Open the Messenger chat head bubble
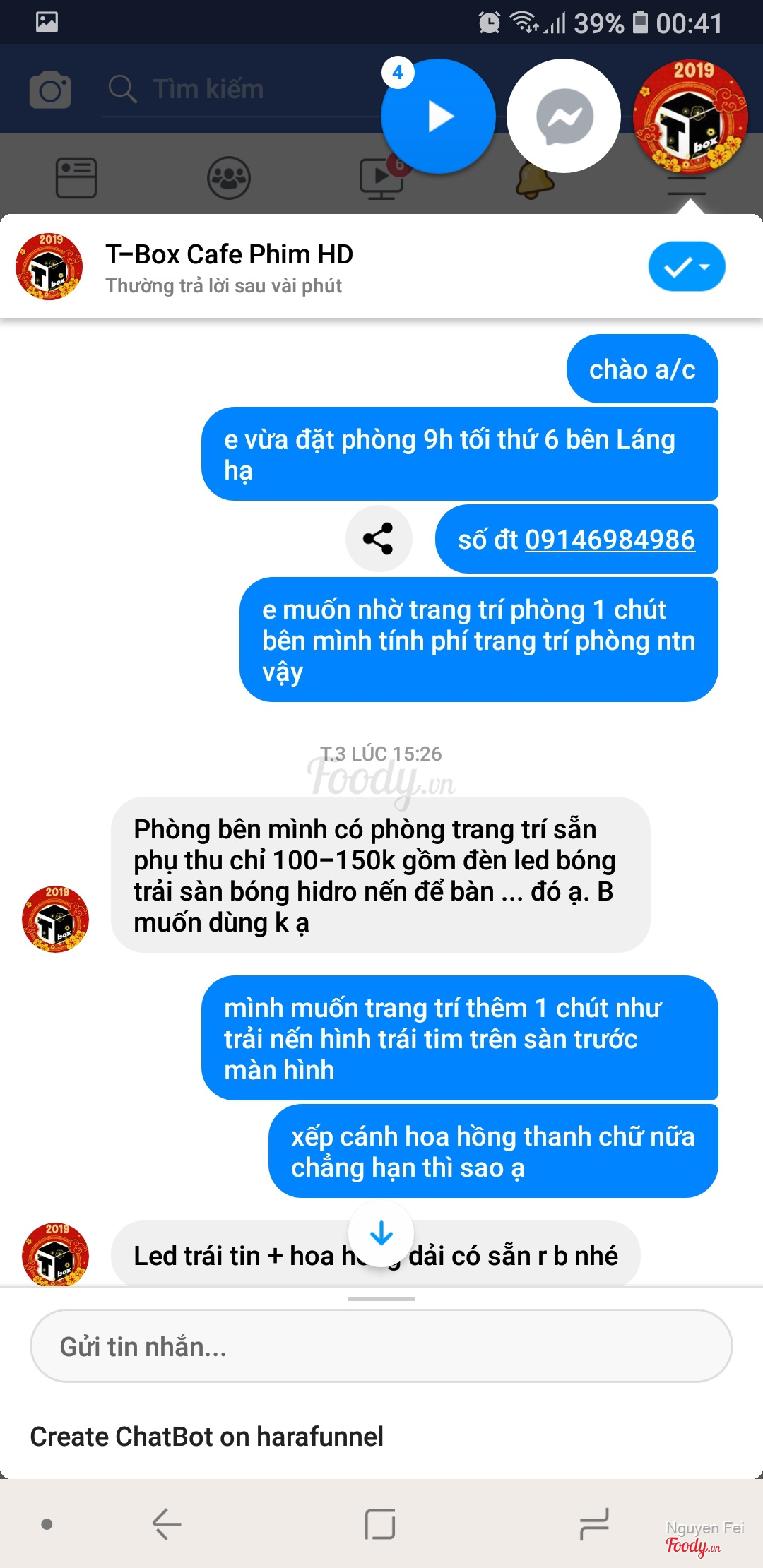Screen dimensions: 763x1568 564,116
